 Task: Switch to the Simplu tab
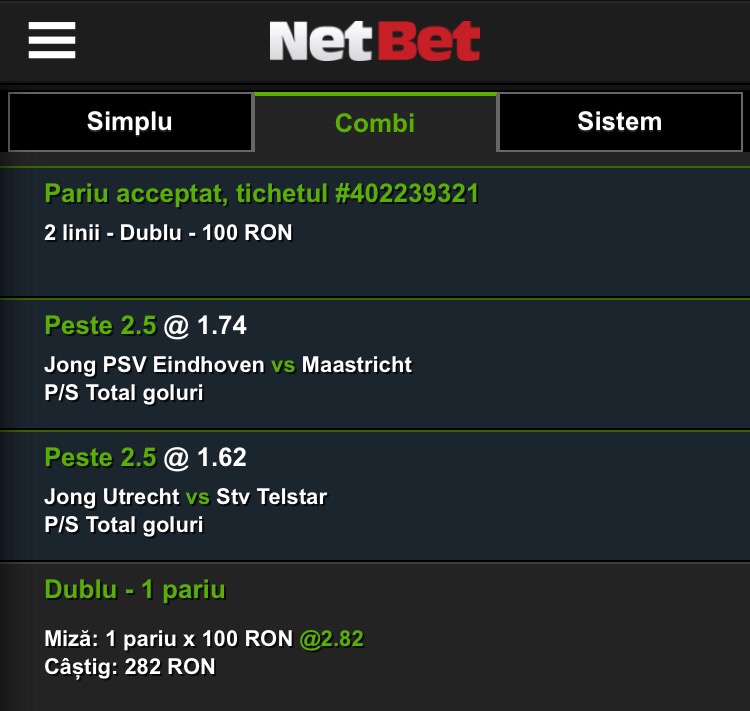(130, 122)
